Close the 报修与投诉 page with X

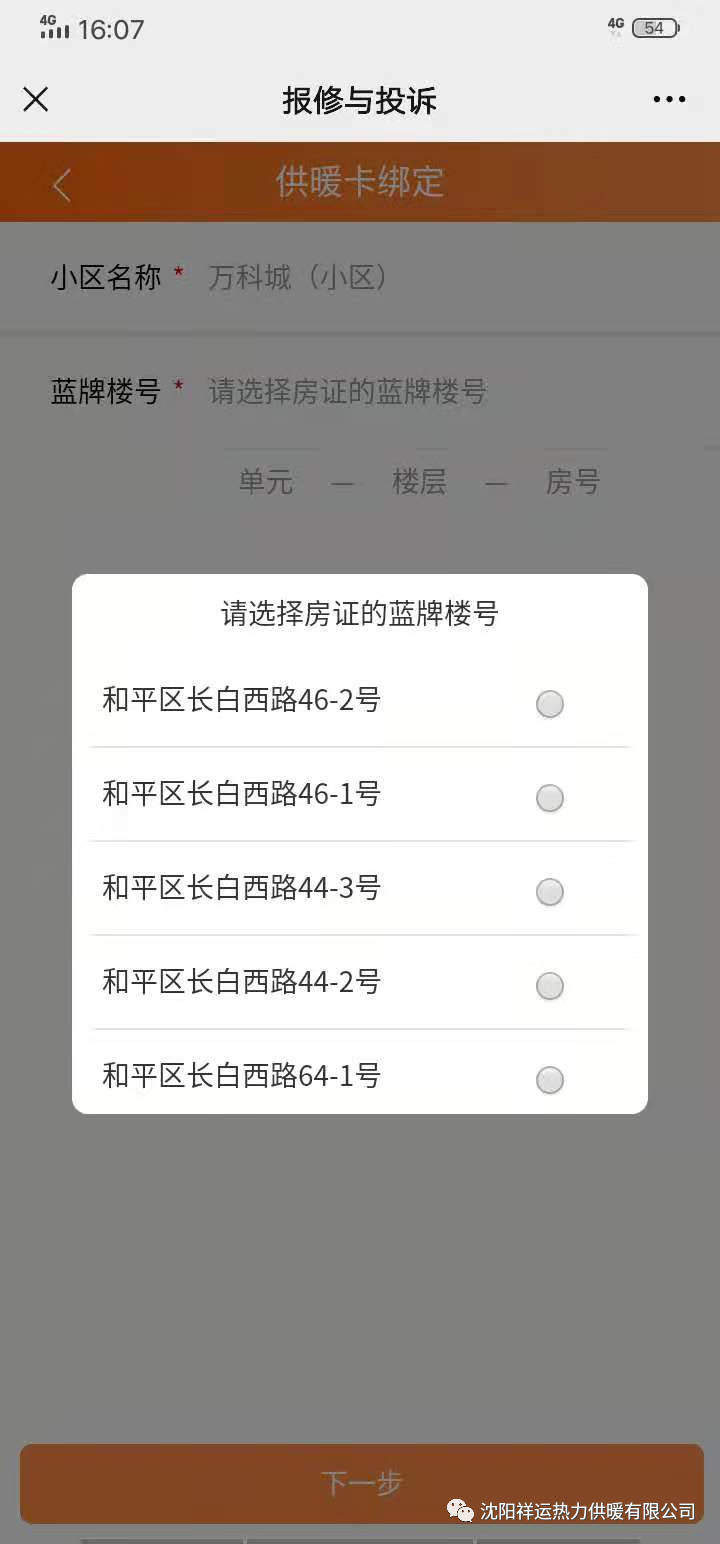tap(36, 99)
